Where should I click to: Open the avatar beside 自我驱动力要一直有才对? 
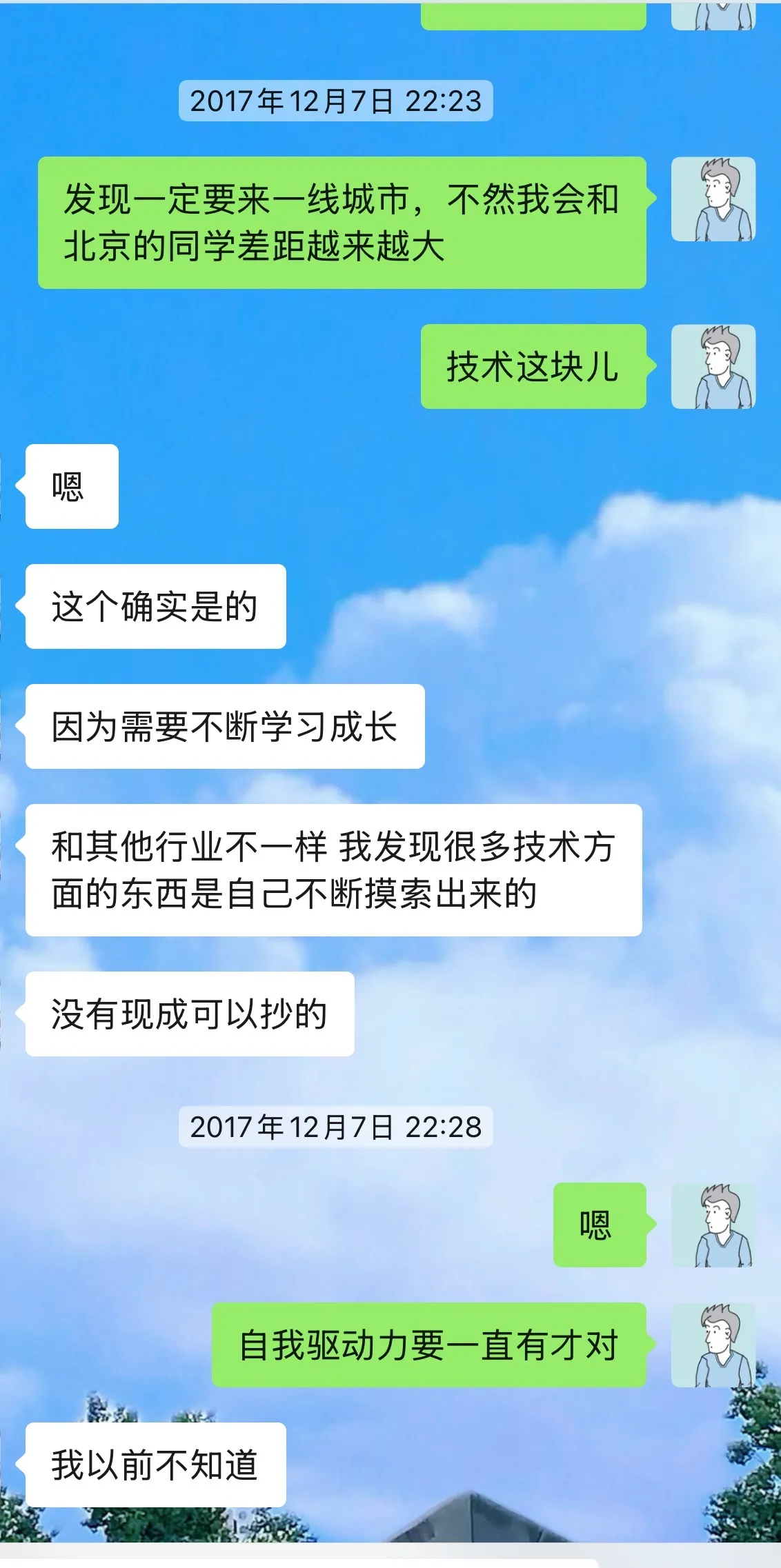coord(713,1345)
